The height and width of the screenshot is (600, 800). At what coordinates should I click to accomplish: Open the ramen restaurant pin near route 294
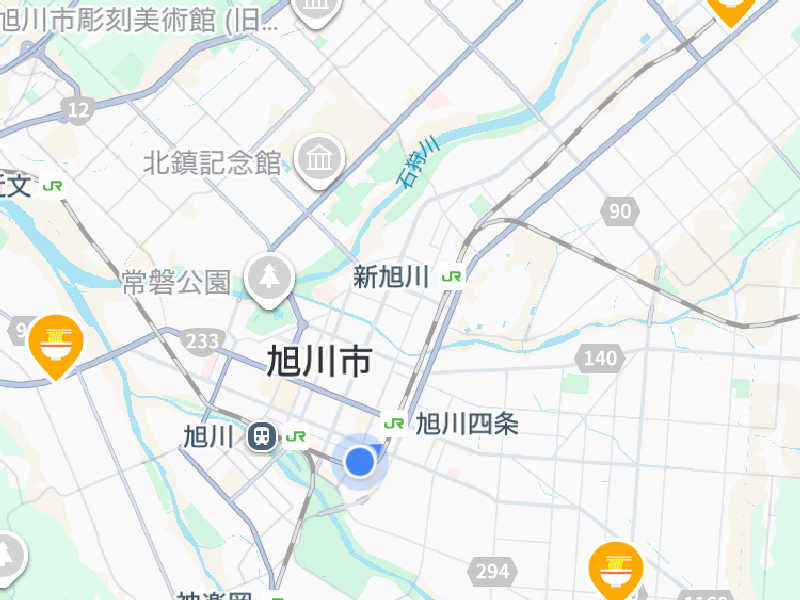tap(615, 568)
